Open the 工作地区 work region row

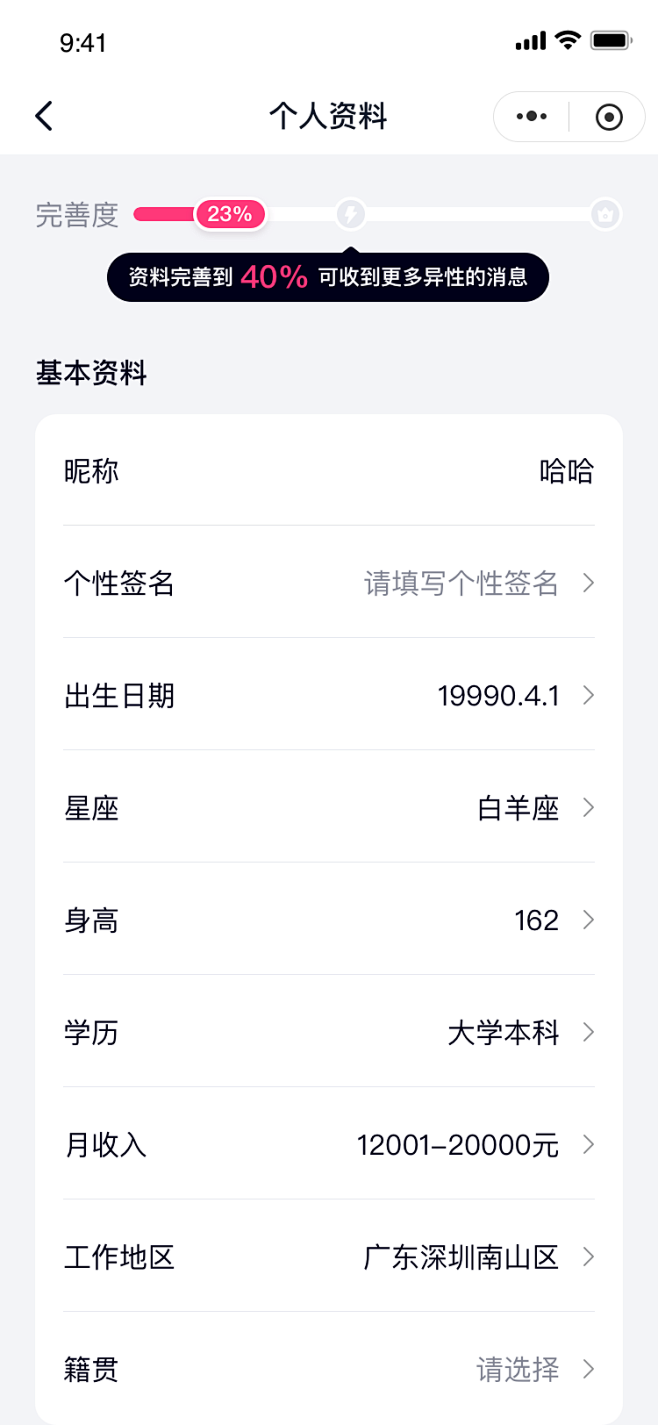[x=329, y=1256]
